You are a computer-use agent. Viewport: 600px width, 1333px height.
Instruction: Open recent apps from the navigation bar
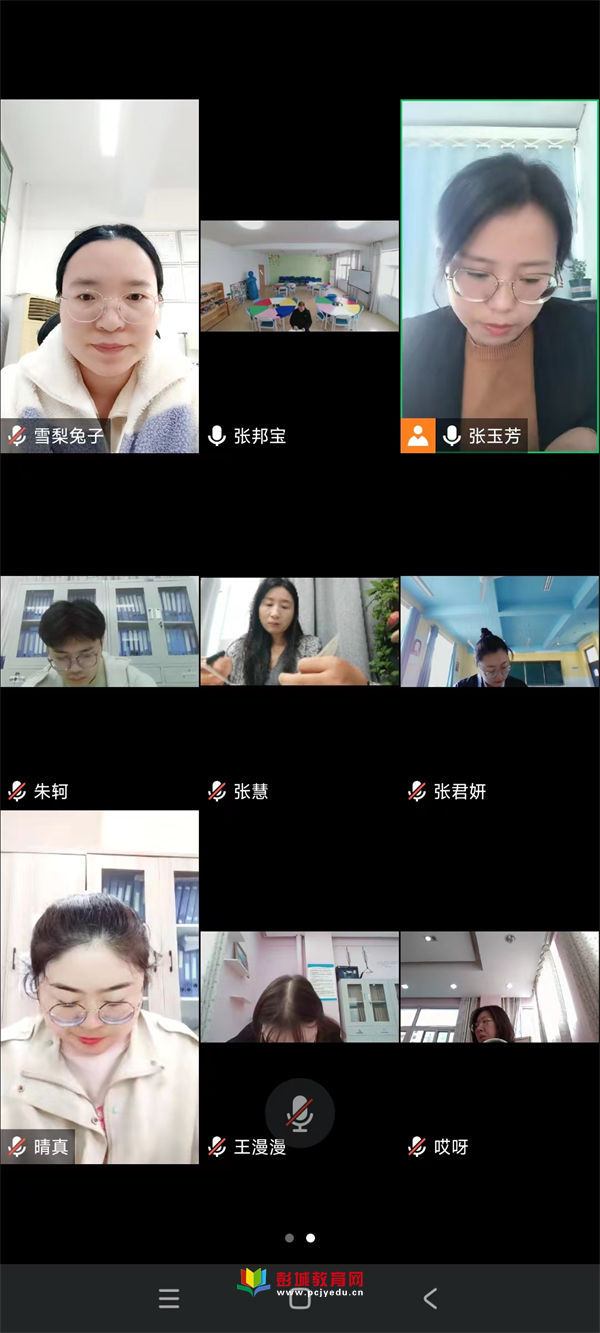point(169,1298)
